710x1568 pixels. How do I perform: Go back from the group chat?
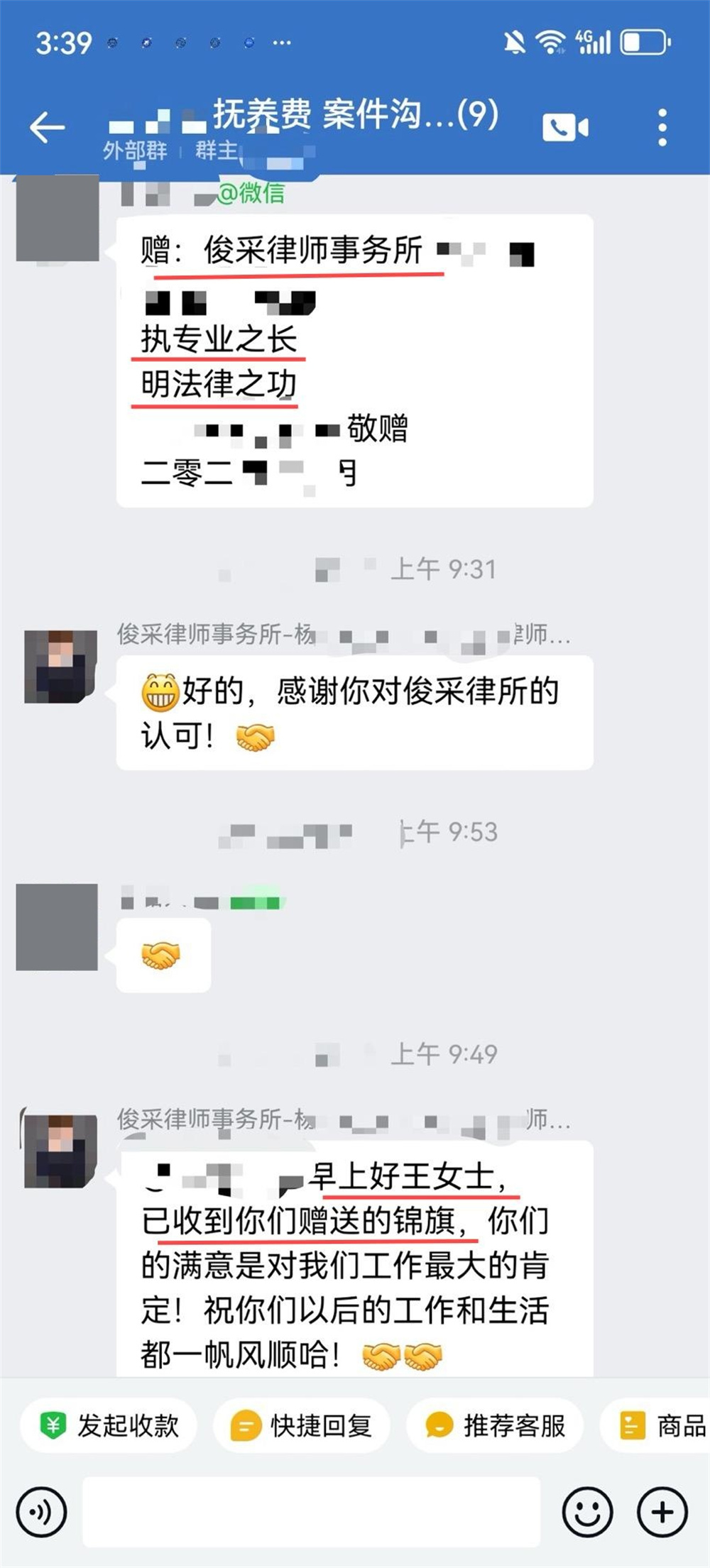pyautogui.click(x=48, y=128)
